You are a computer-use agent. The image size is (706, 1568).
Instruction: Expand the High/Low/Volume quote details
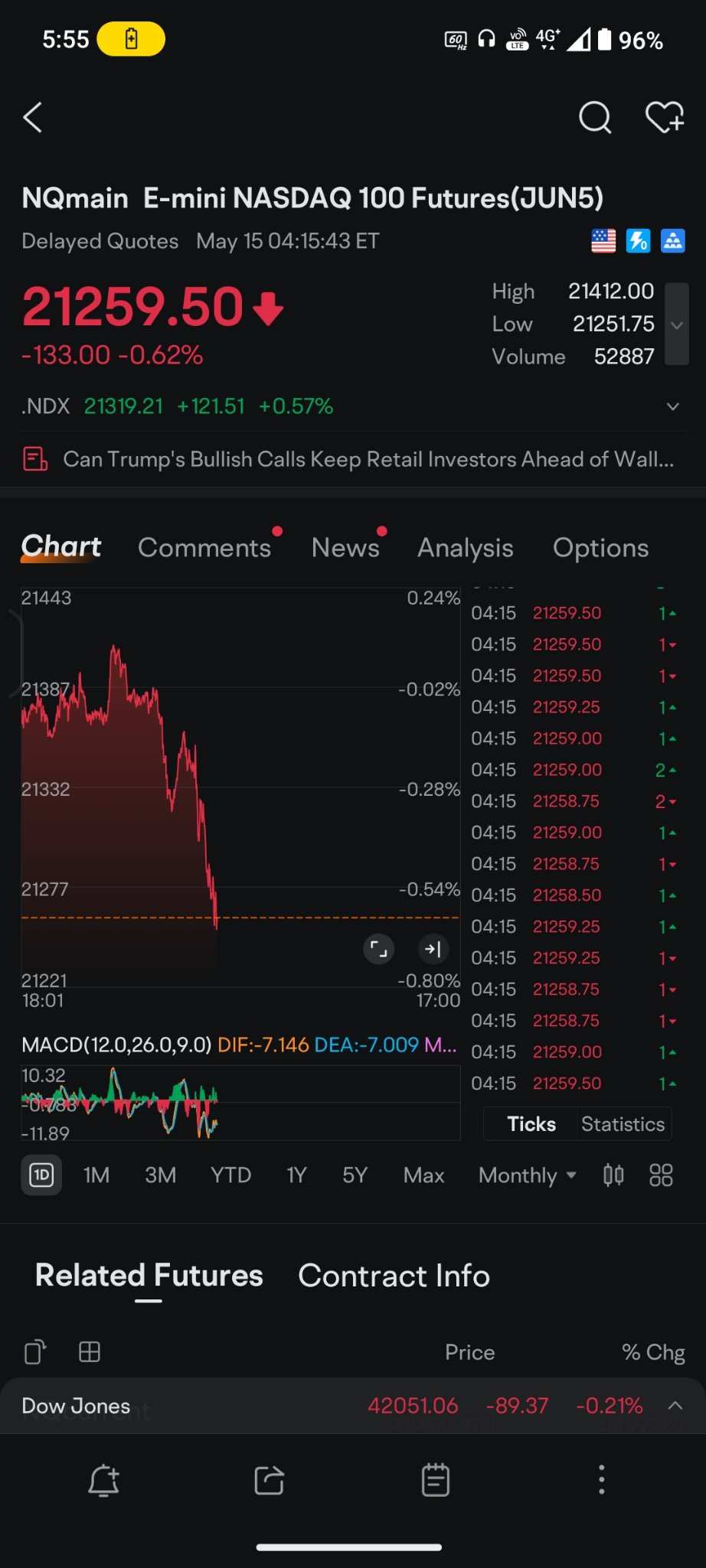pyautogui.click(x=677, y=324)
